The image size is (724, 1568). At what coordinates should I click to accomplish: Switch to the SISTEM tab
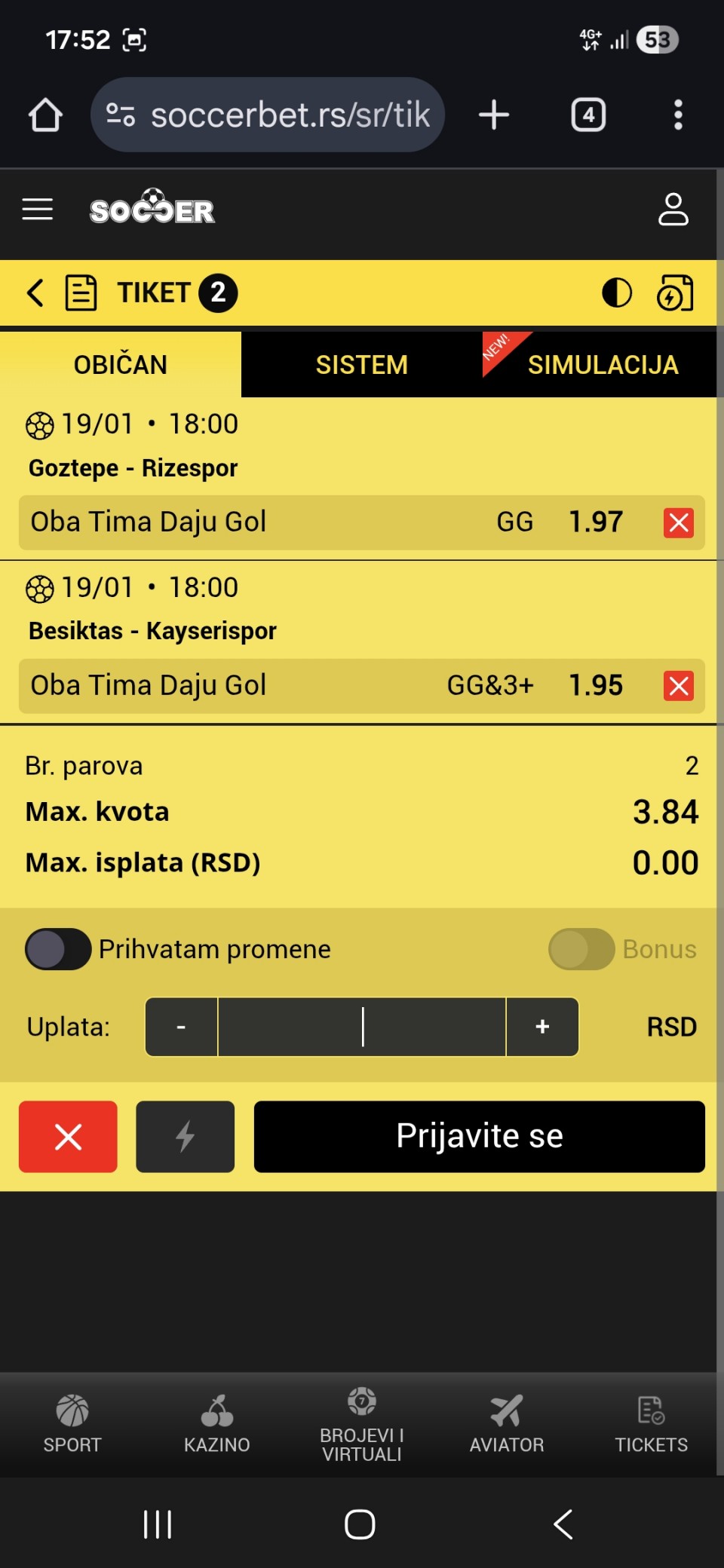pos(361,365)
